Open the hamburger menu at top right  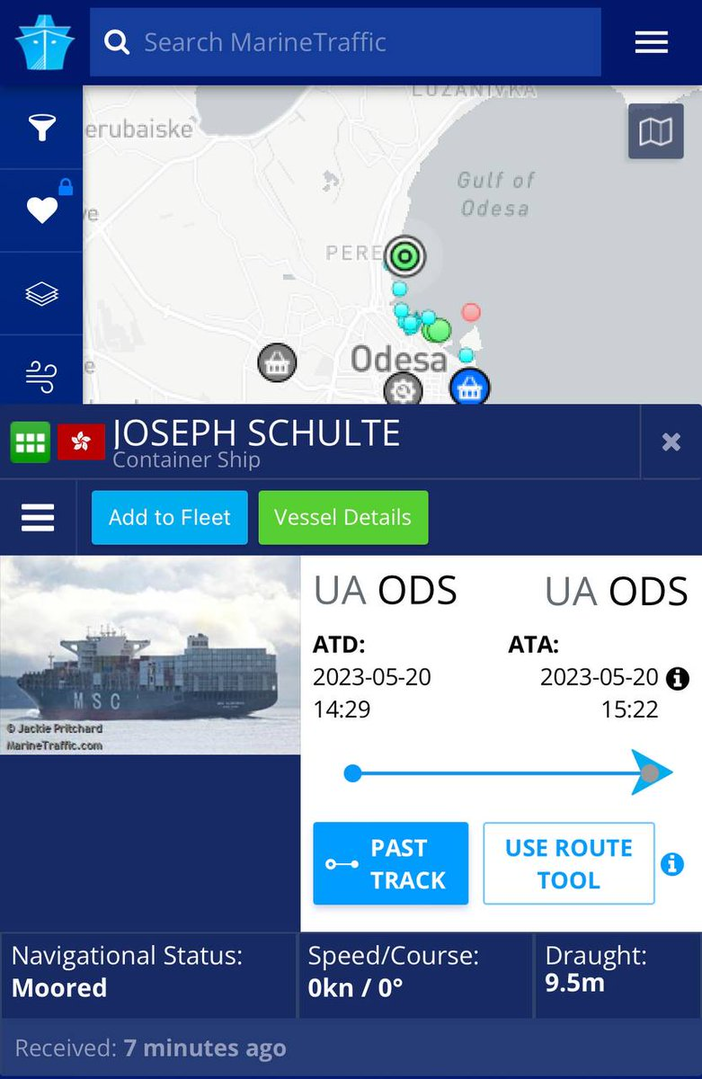(x=651, y=42)
